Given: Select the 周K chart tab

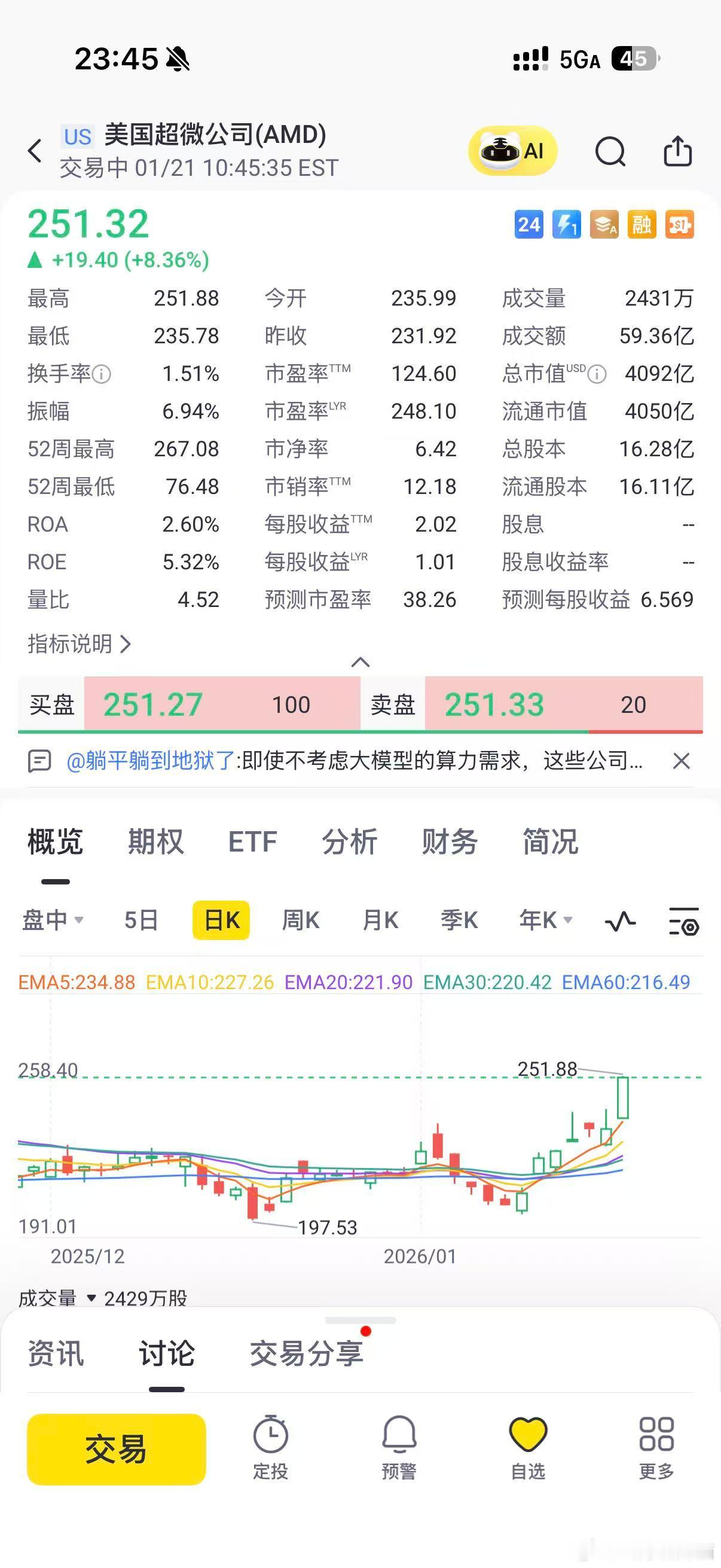Looking at the screenshot, I should point(301,920).
